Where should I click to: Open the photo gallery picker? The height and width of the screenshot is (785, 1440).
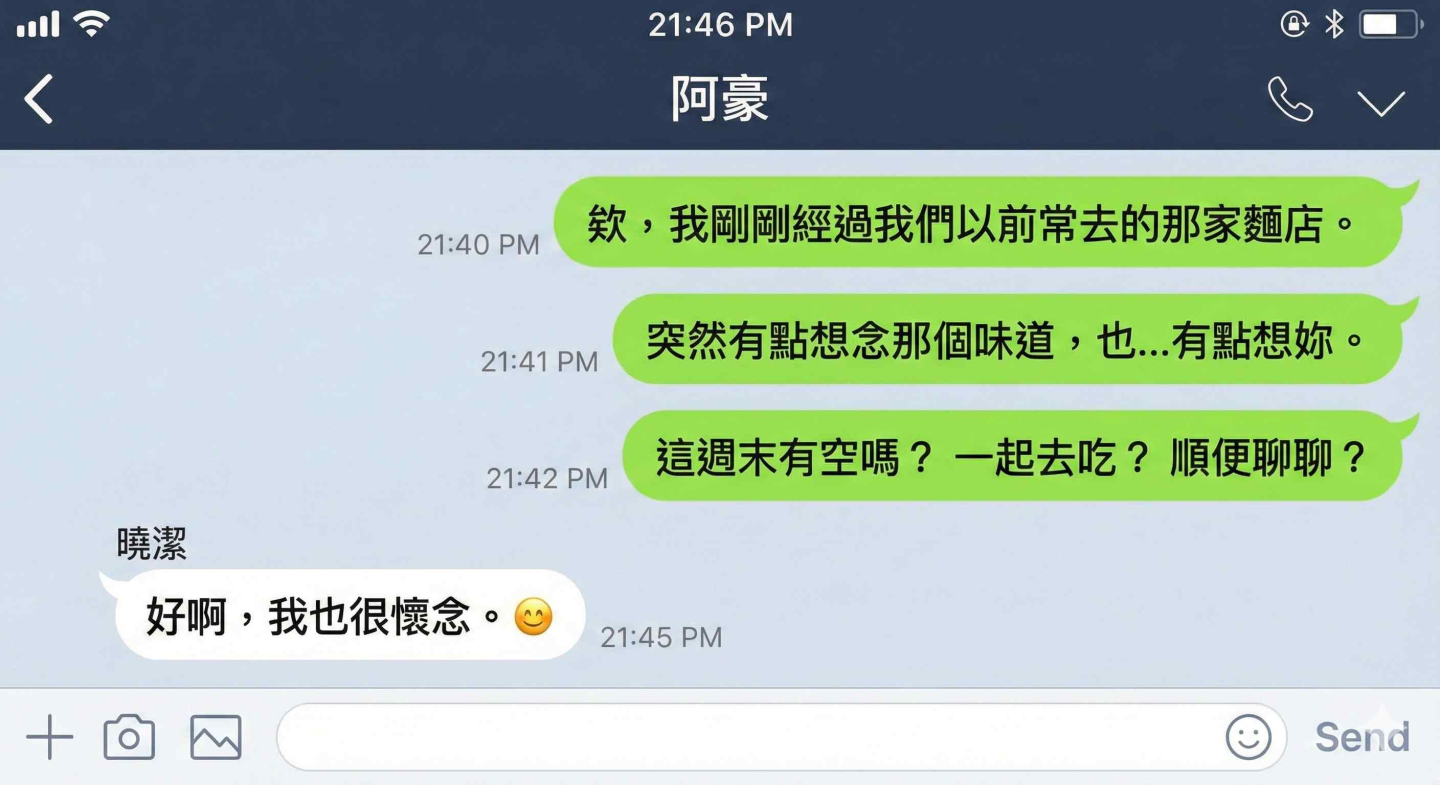[216, 738]
